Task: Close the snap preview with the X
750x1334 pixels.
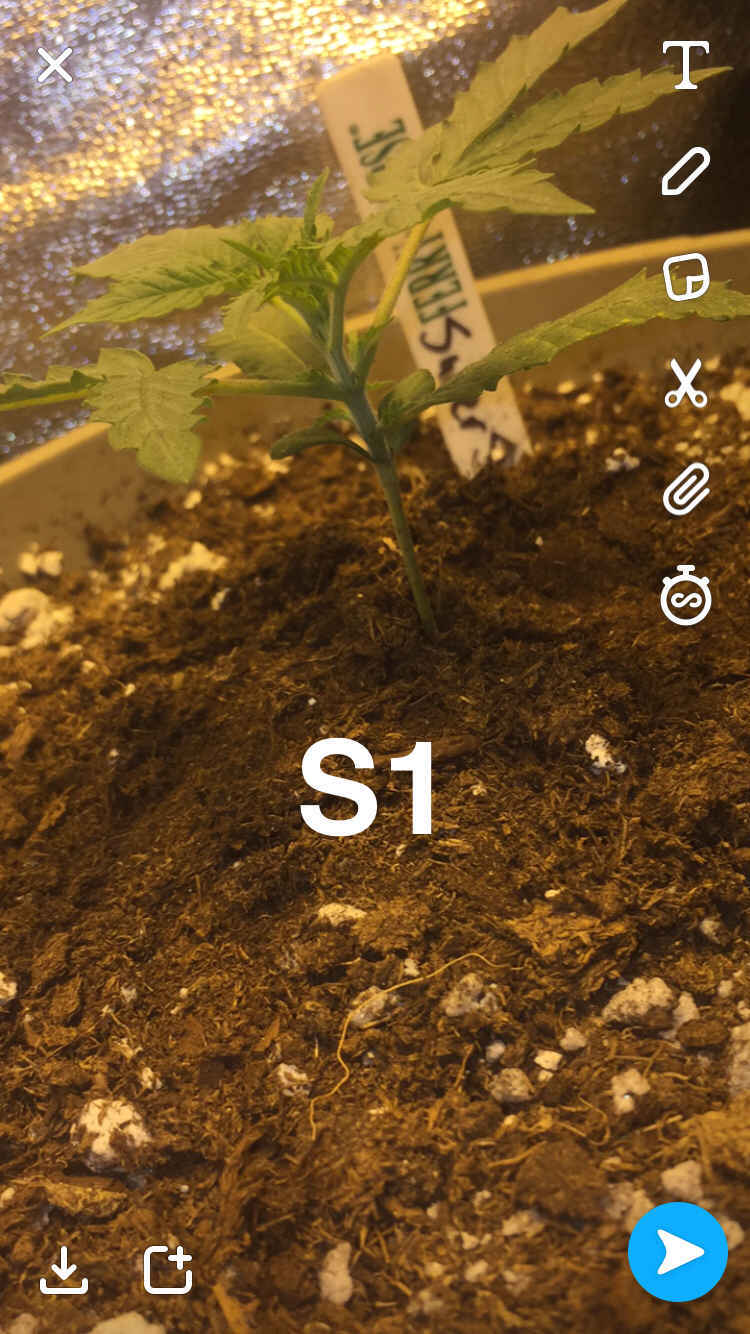Action: [55, 65]
